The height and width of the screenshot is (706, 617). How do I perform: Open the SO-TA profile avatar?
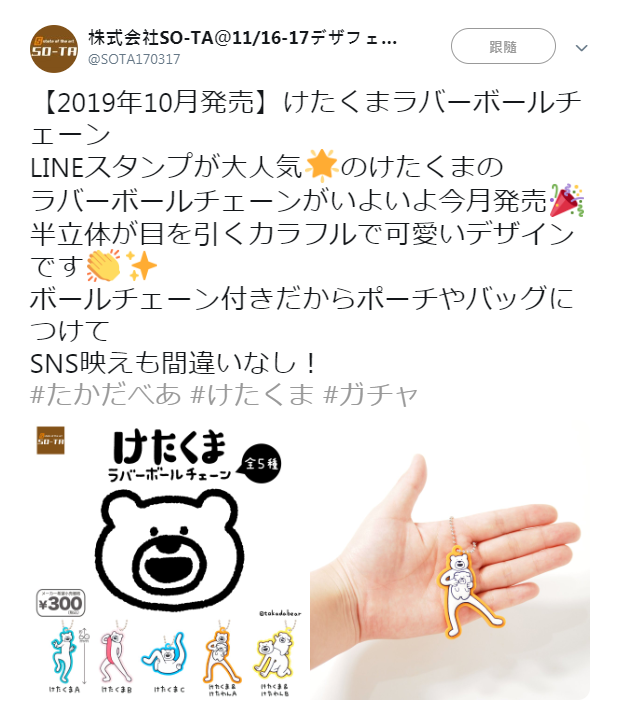[53, 47]
